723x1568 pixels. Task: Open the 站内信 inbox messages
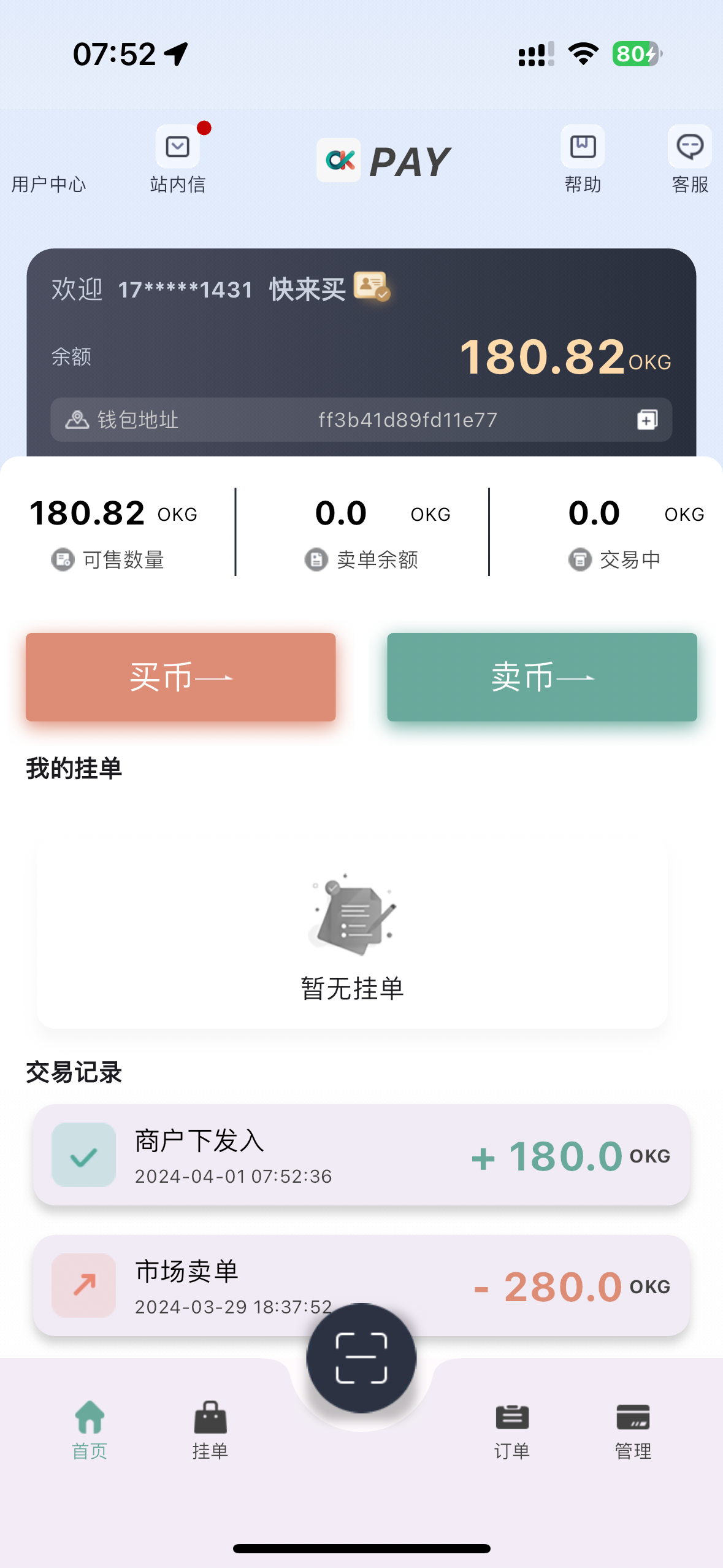(x=178, y=159)
